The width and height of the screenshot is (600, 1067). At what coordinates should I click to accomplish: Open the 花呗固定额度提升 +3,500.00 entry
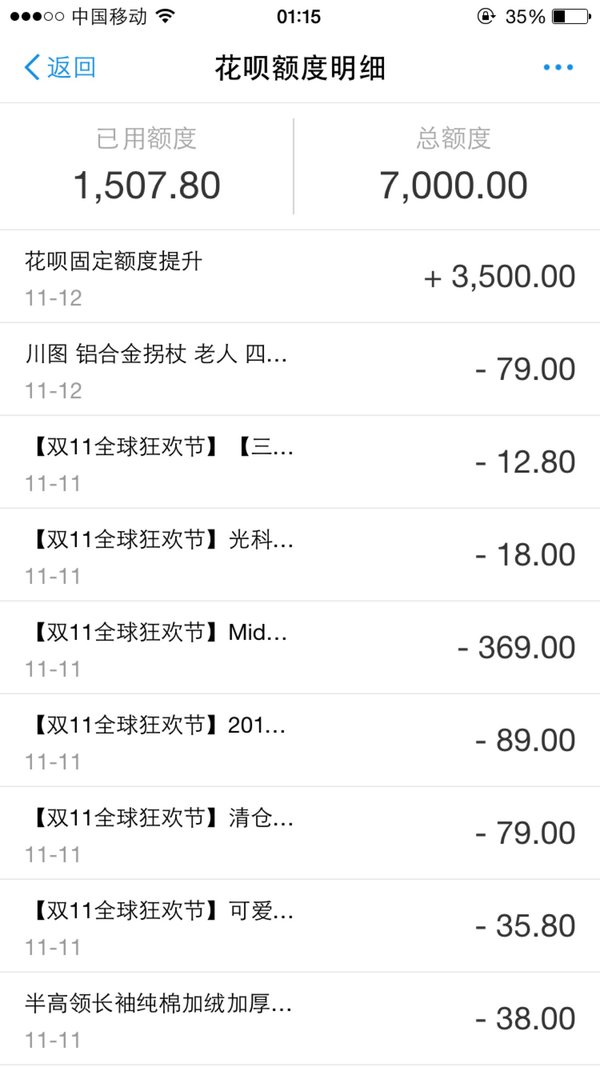point(300,276)
